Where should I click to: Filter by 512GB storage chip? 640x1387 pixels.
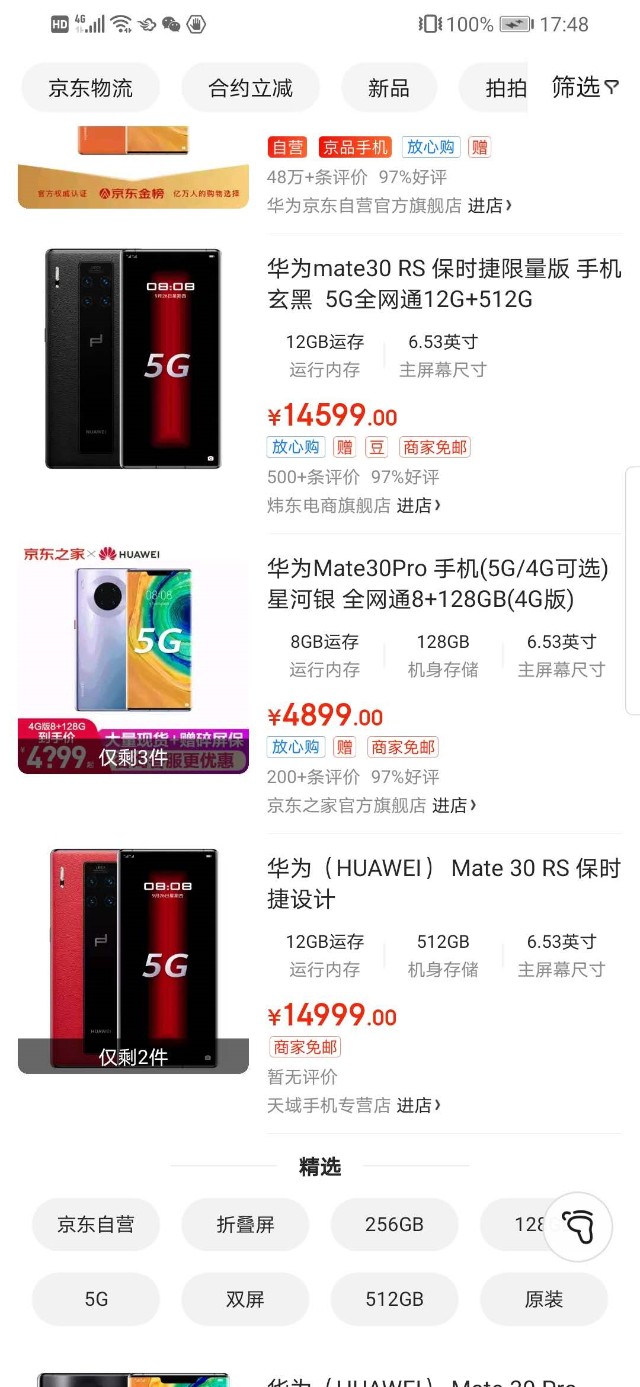(x=394, y=1299)
